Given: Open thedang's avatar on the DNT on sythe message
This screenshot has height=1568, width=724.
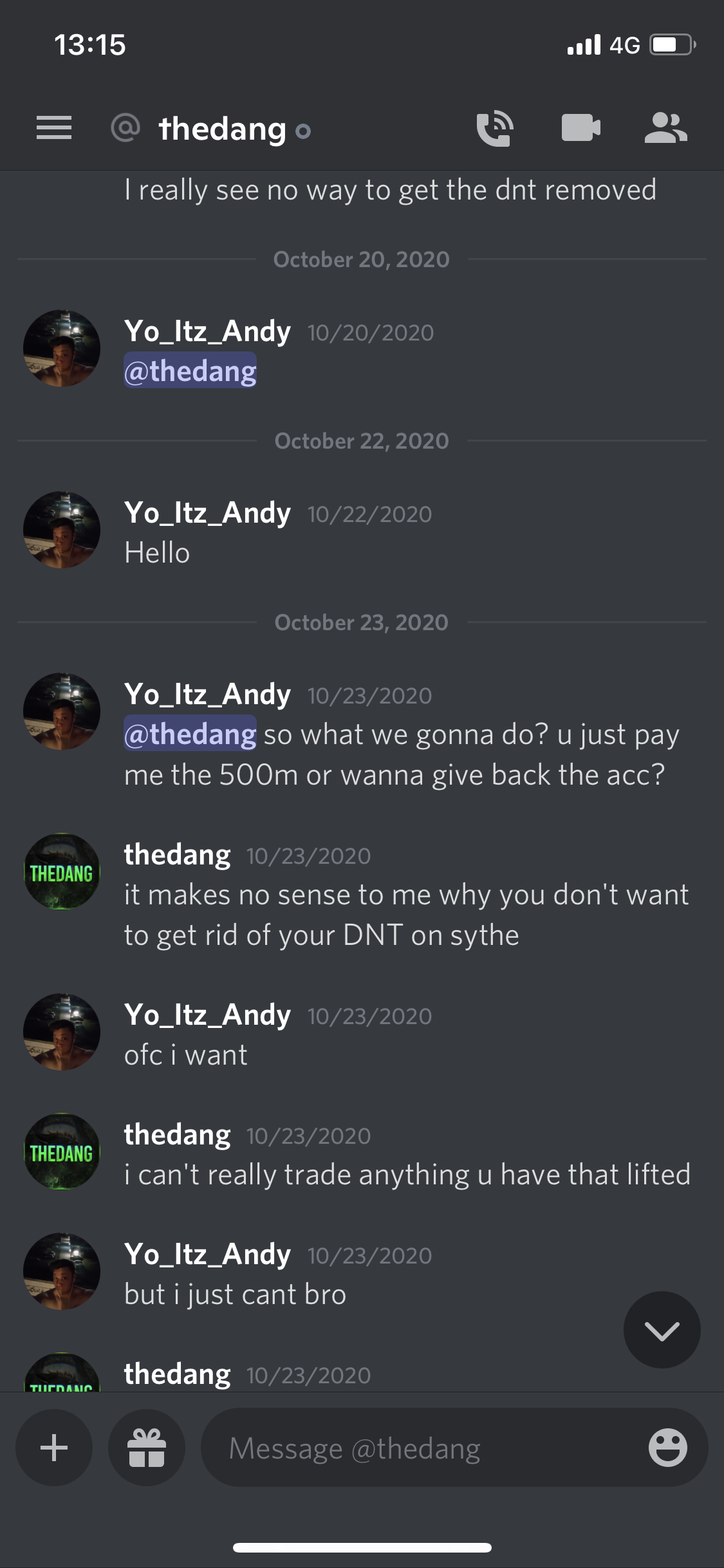Looking at the screenshot, I should [x=62, y=872].
